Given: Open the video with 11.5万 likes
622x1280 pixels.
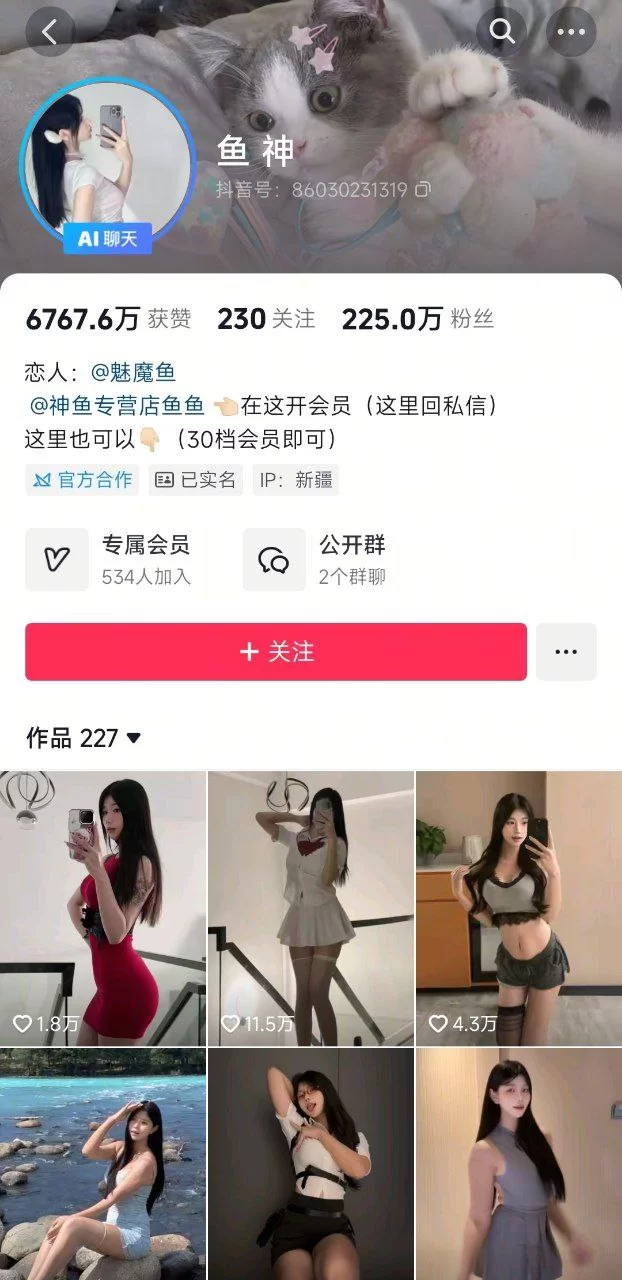Looking at the screenshot, I should tap(311, 908).
